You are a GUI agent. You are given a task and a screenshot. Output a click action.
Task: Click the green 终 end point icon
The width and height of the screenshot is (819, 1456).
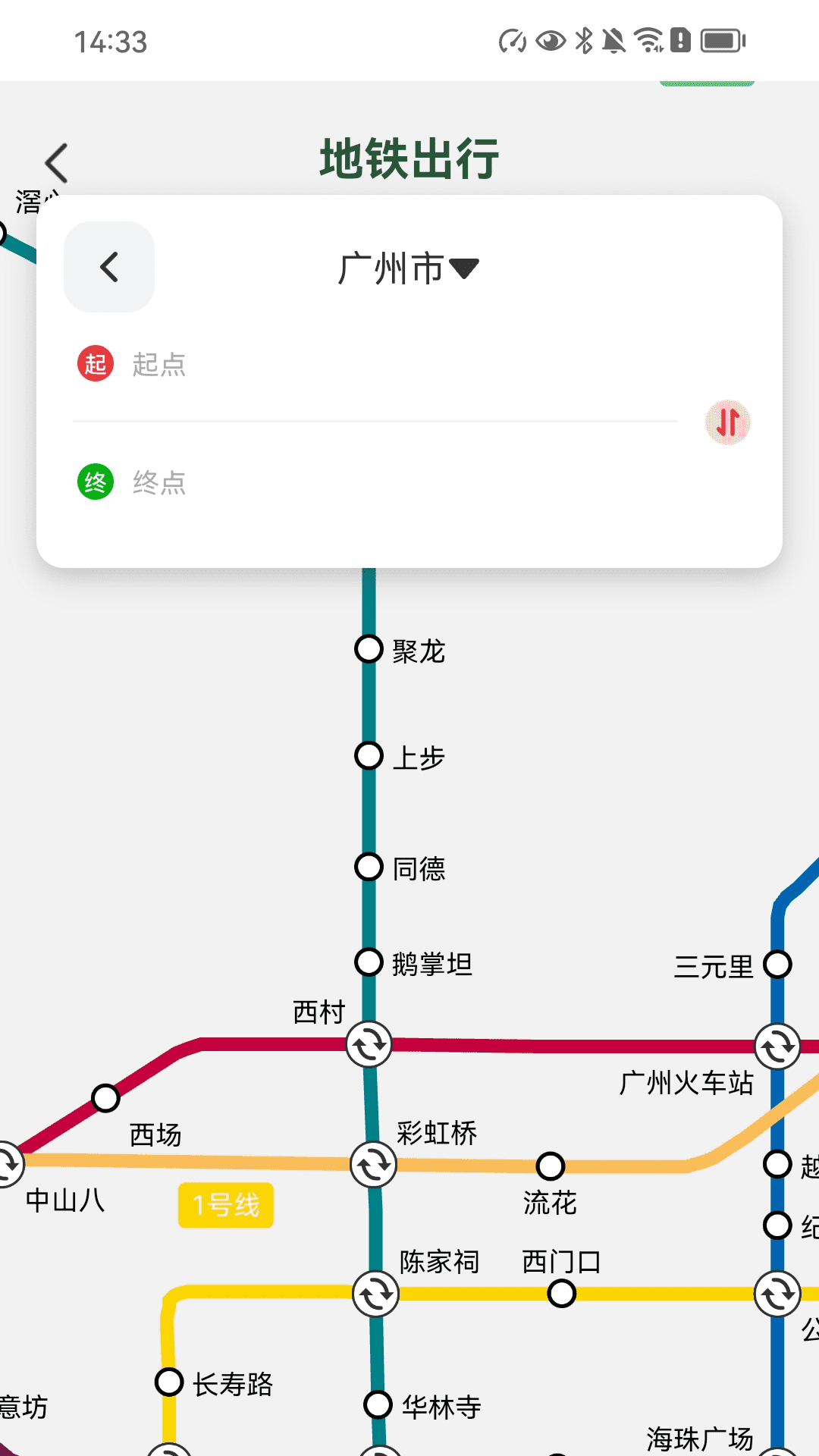94,483
